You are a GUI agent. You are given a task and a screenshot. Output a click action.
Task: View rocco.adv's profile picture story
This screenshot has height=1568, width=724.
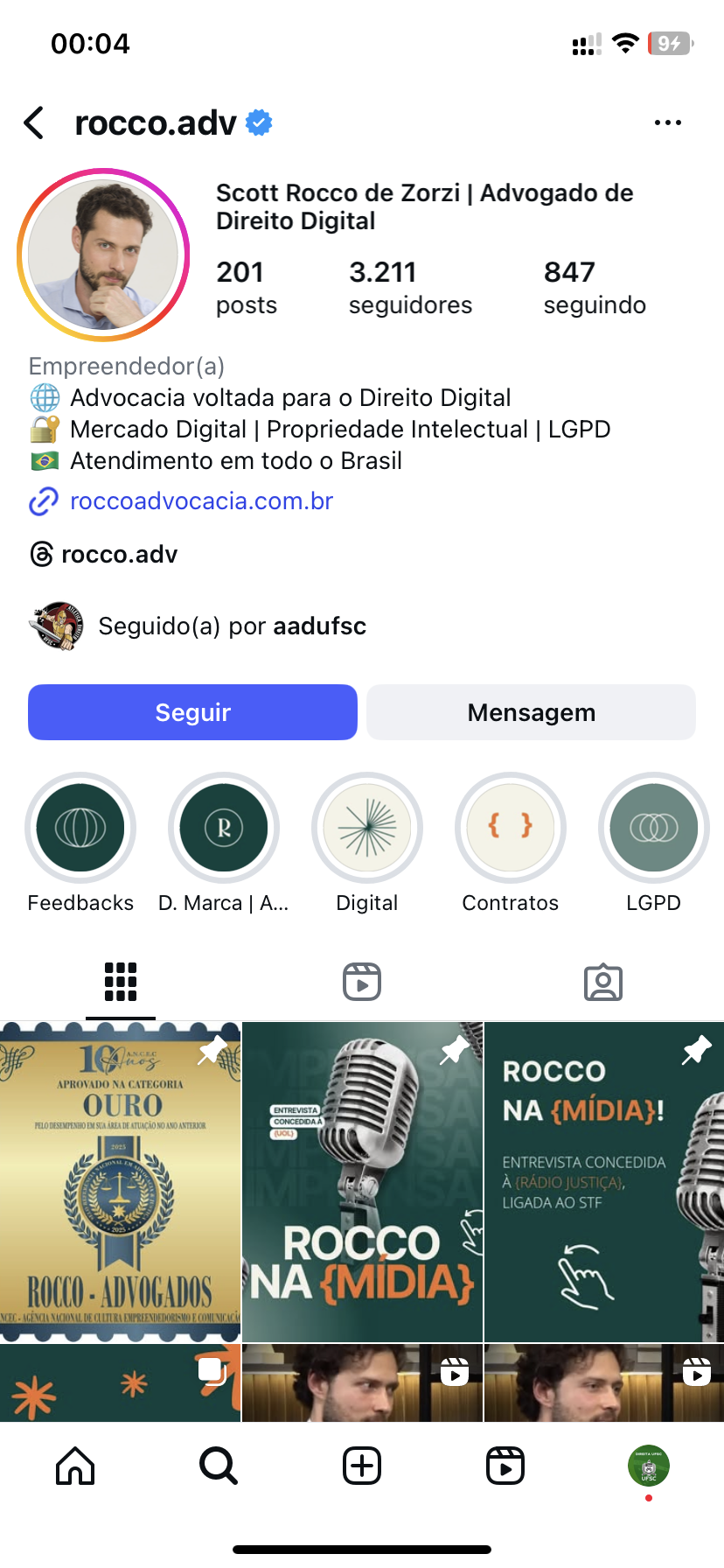(x=103, y=255)
